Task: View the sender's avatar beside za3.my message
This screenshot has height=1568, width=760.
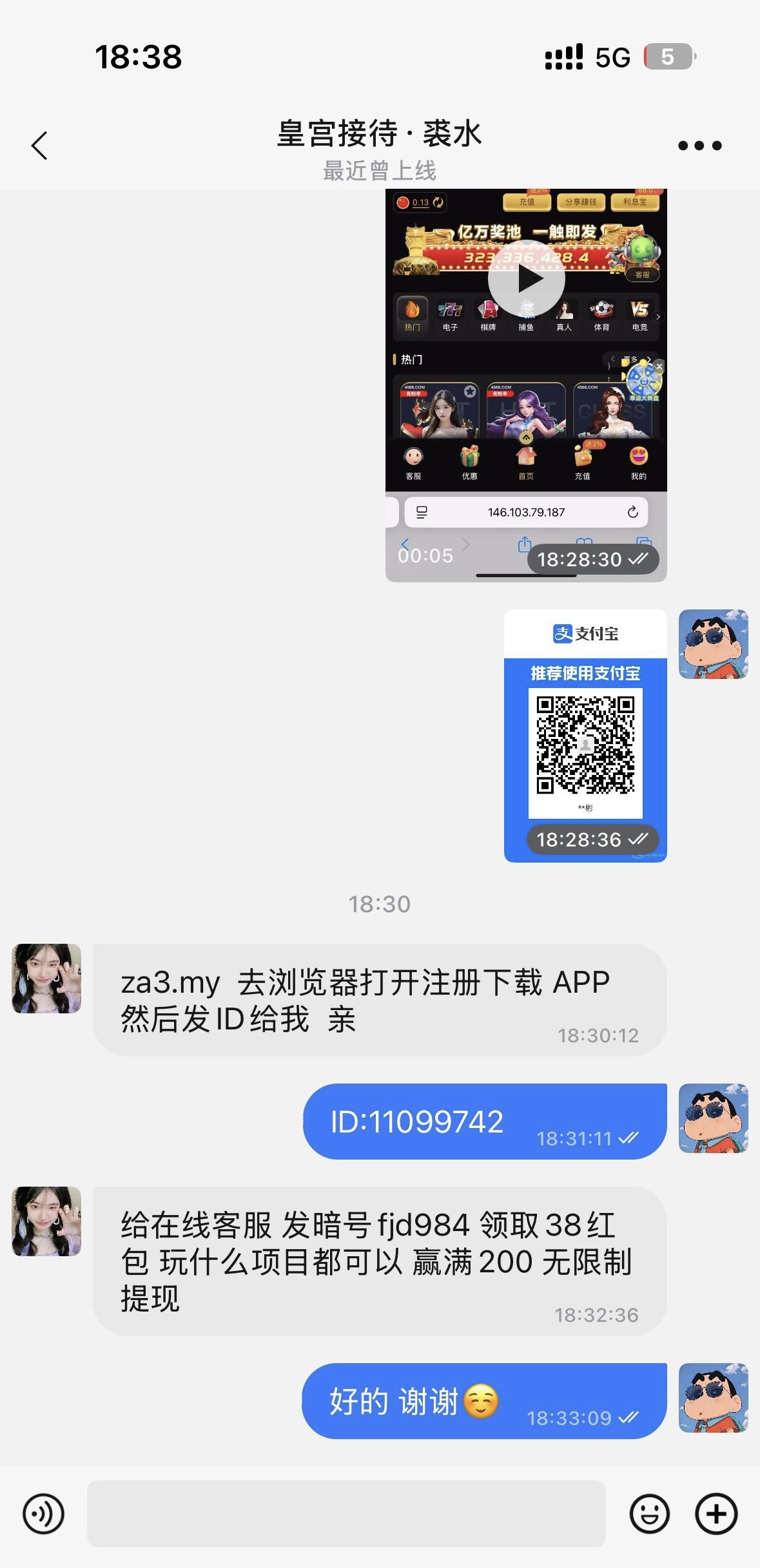Action: point(46,979)
